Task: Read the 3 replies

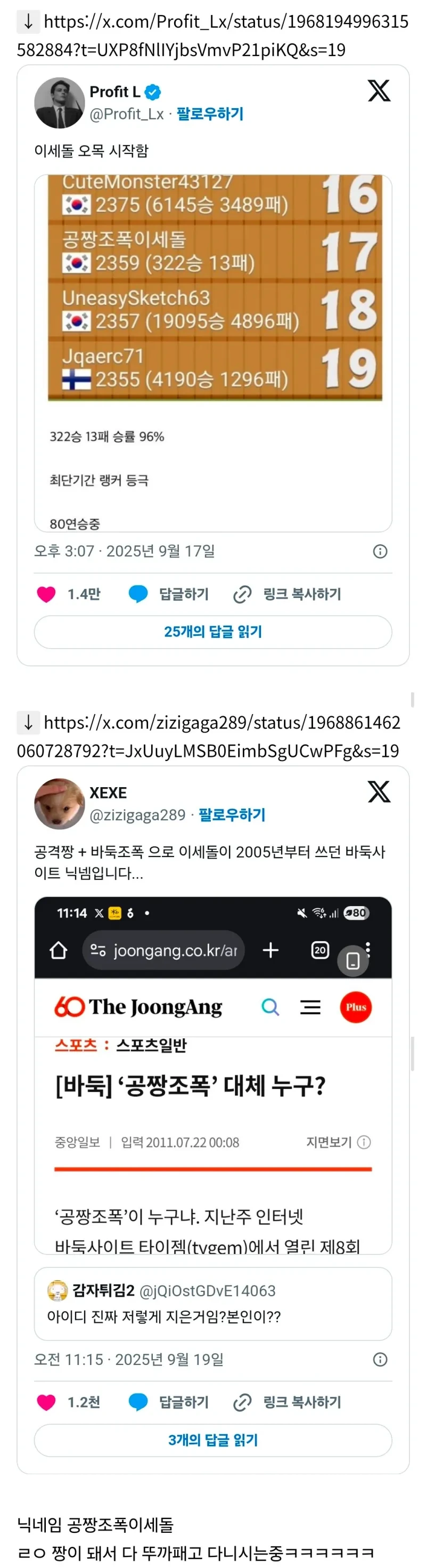Action: coord(213,1440)
